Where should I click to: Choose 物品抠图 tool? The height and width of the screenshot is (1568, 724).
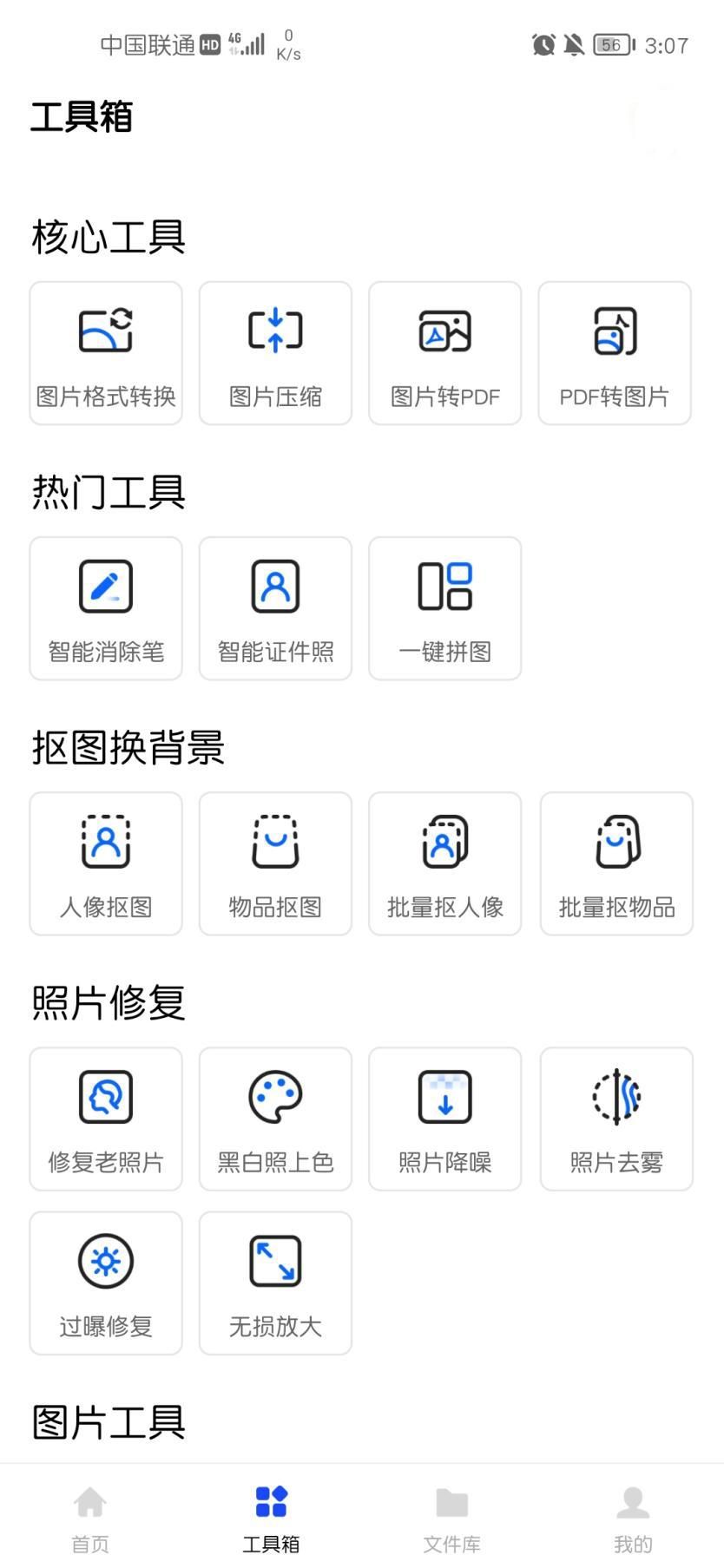pos(275,863)
